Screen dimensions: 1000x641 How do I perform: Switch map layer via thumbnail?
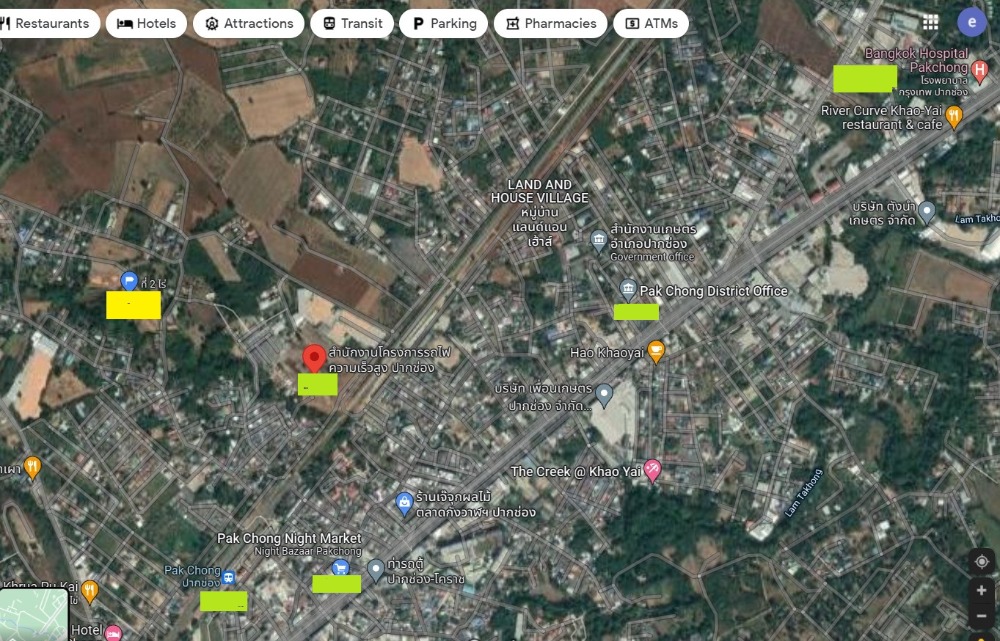tap(33, 615)
